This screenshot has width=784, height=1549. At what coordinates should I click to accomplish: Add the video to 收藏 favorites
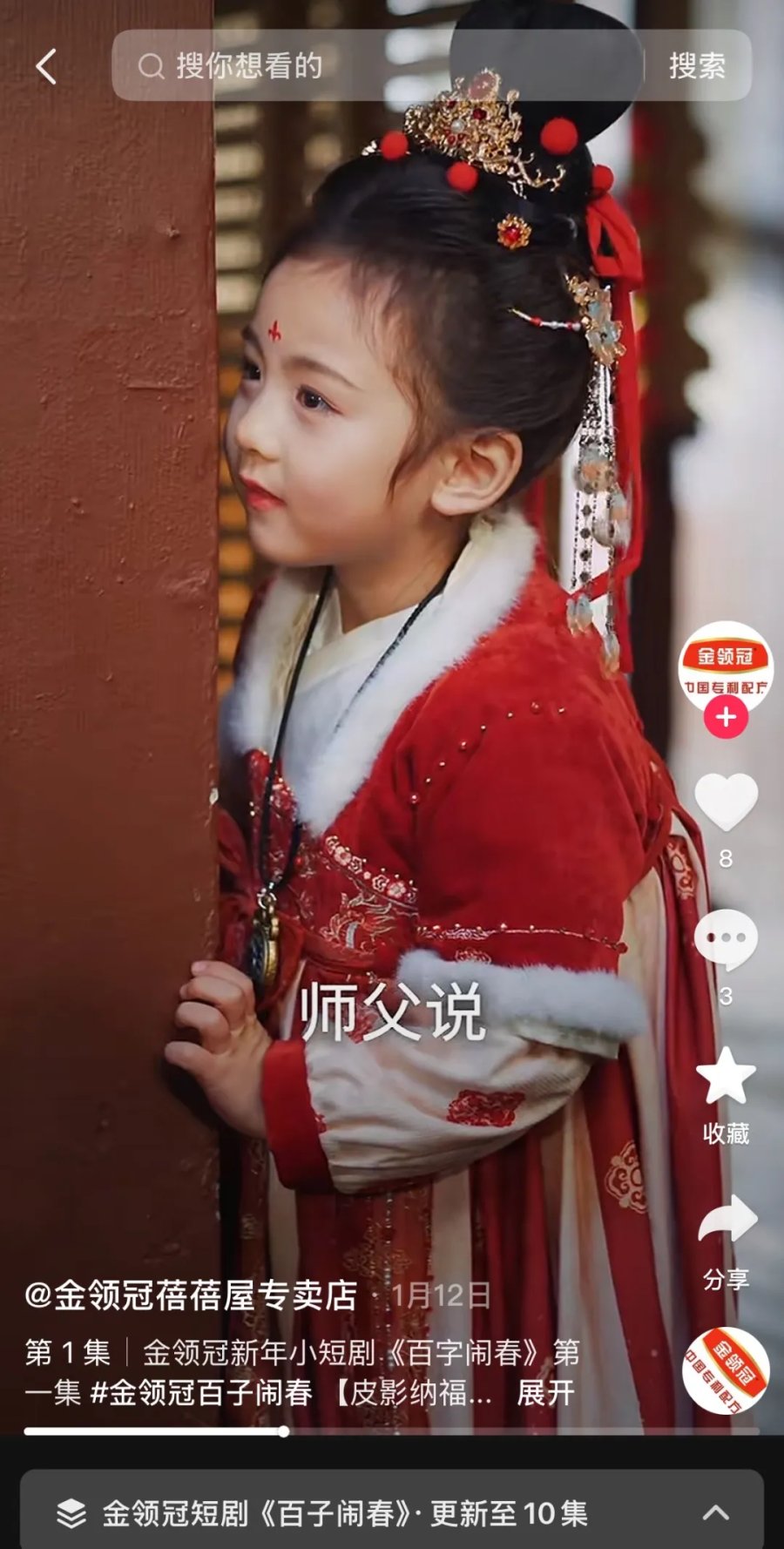click(726, 1079)
